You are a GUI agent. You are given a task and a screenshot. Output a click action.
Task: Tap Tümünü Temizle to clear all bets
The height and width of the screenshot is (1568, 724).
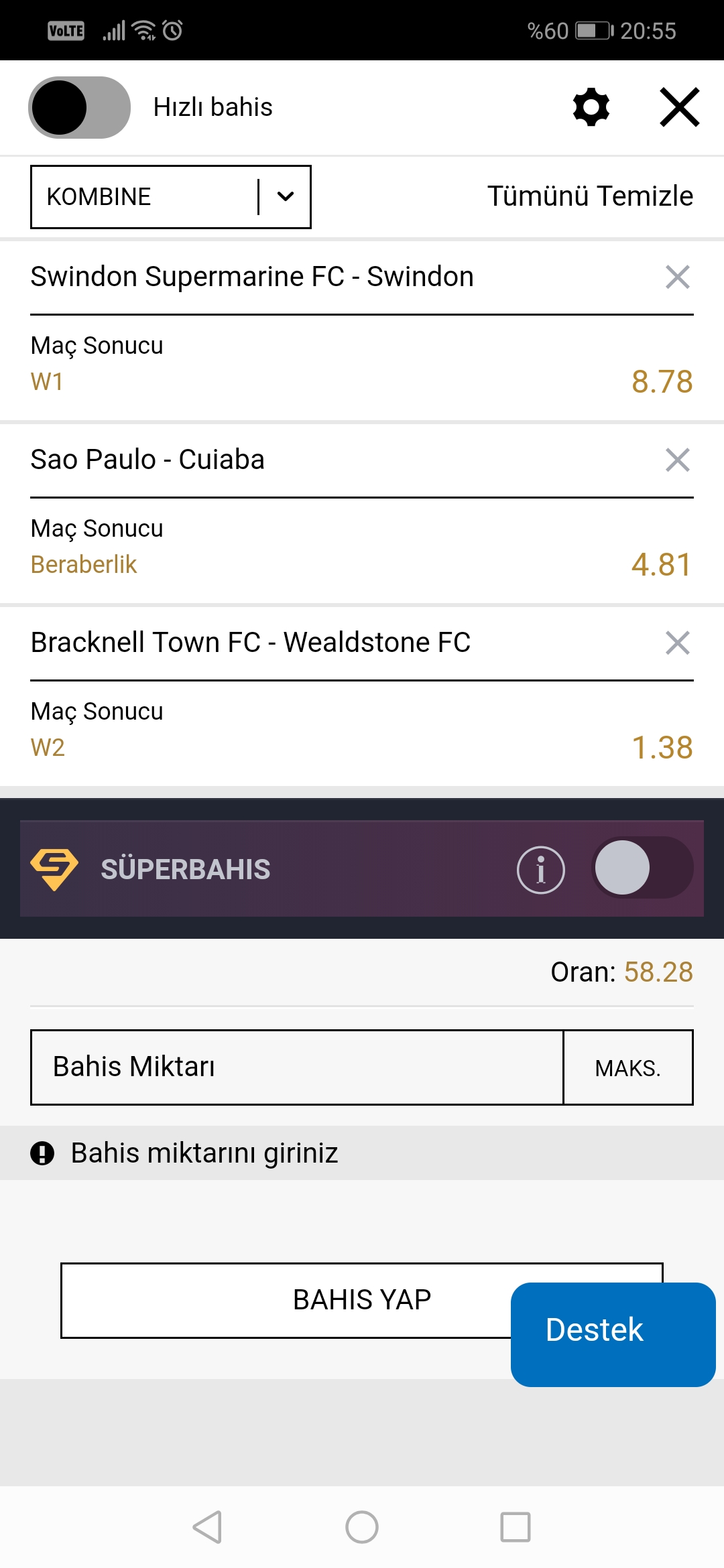pos(590,196)
